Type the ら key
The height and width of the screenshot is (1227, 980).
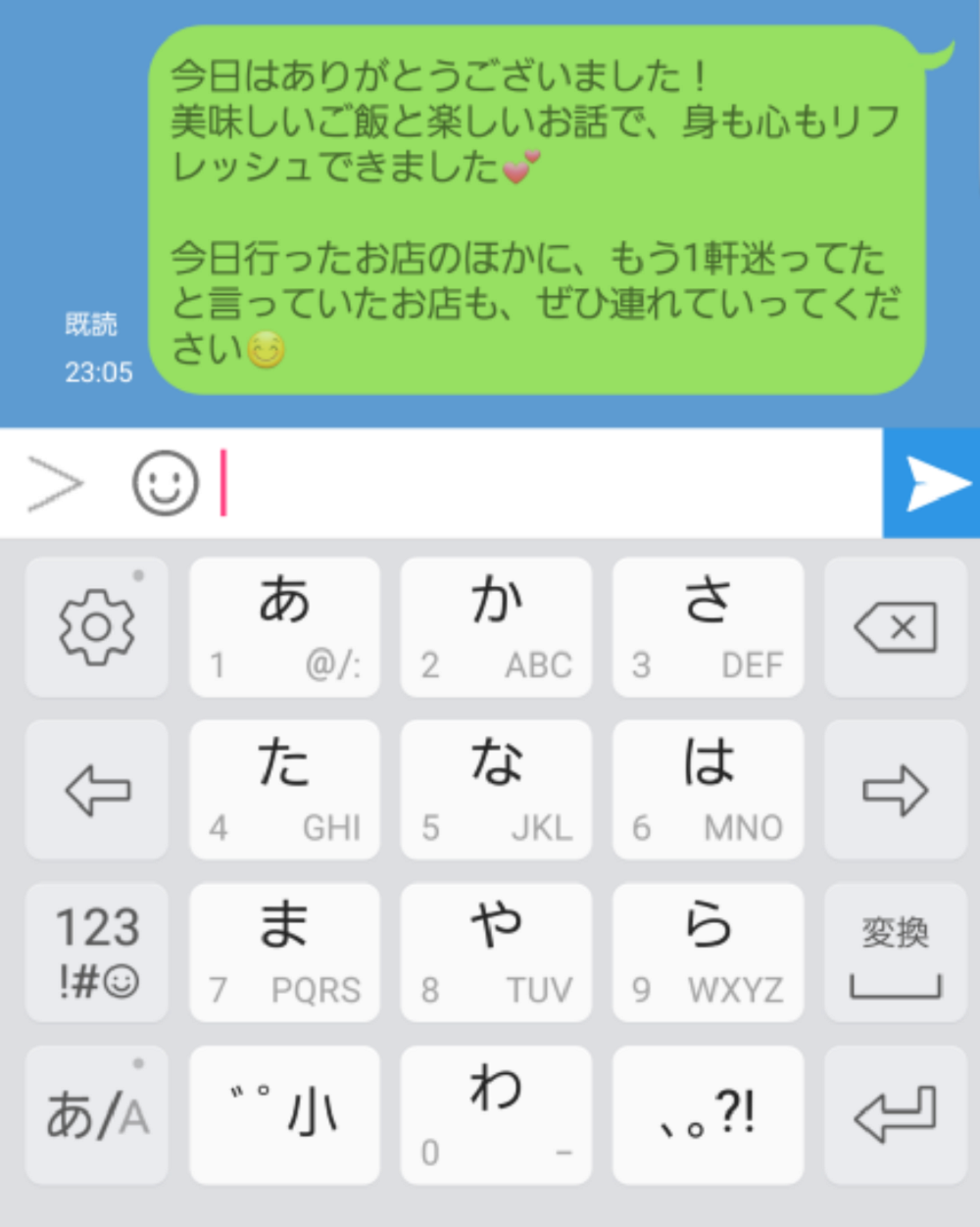click(708, 953)
